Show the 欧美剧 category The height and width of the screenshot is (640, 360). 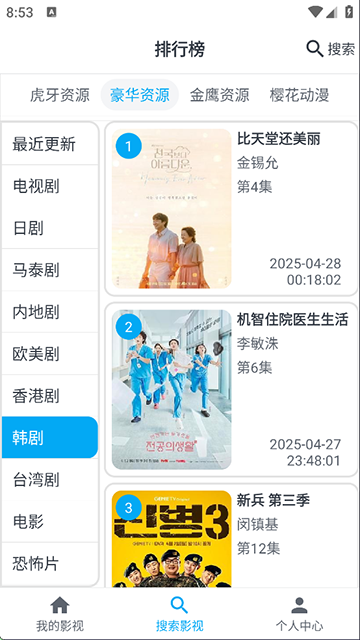(x=50, y=354)
